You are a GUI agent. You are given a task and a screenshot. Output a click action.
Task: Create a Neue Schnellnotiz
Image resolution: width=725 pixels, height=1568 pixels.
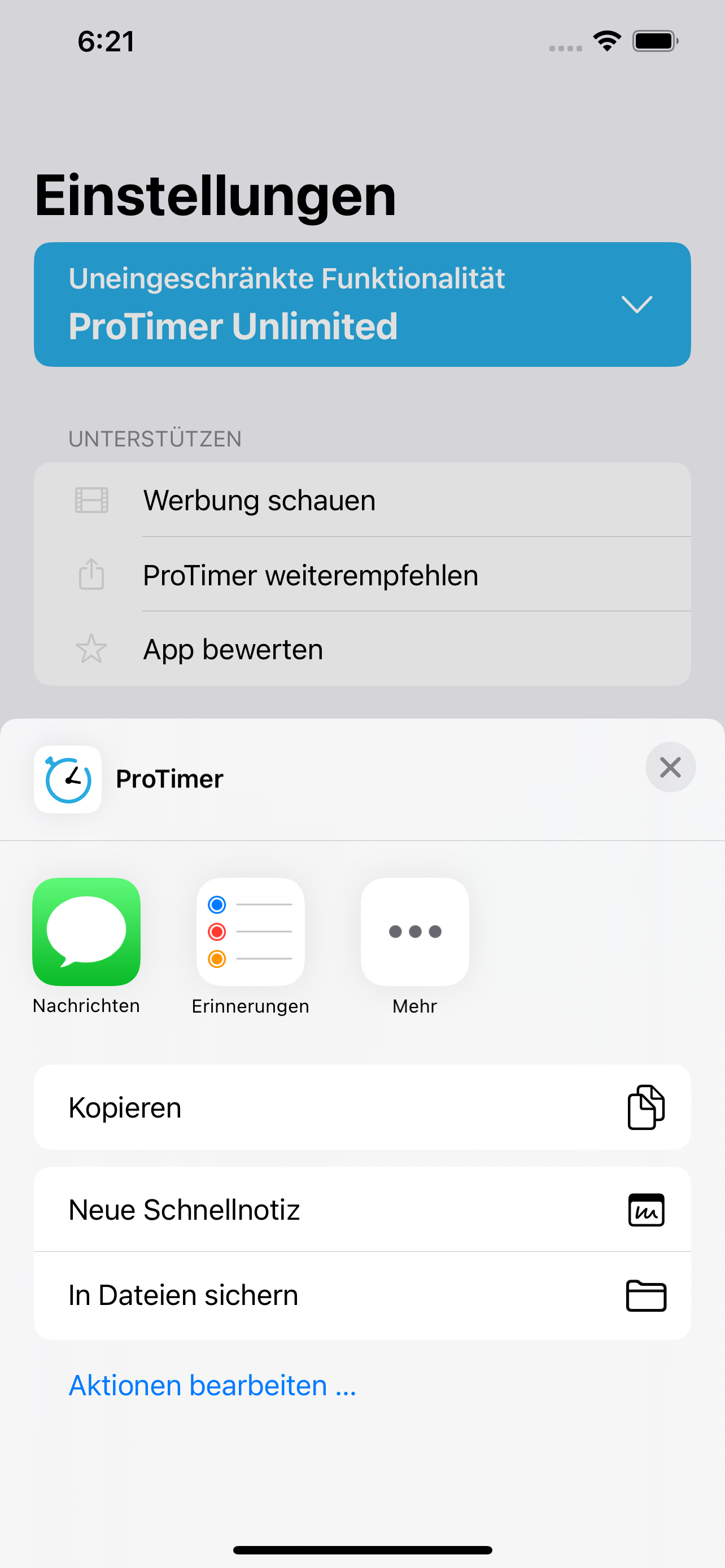click(362, 1210)
